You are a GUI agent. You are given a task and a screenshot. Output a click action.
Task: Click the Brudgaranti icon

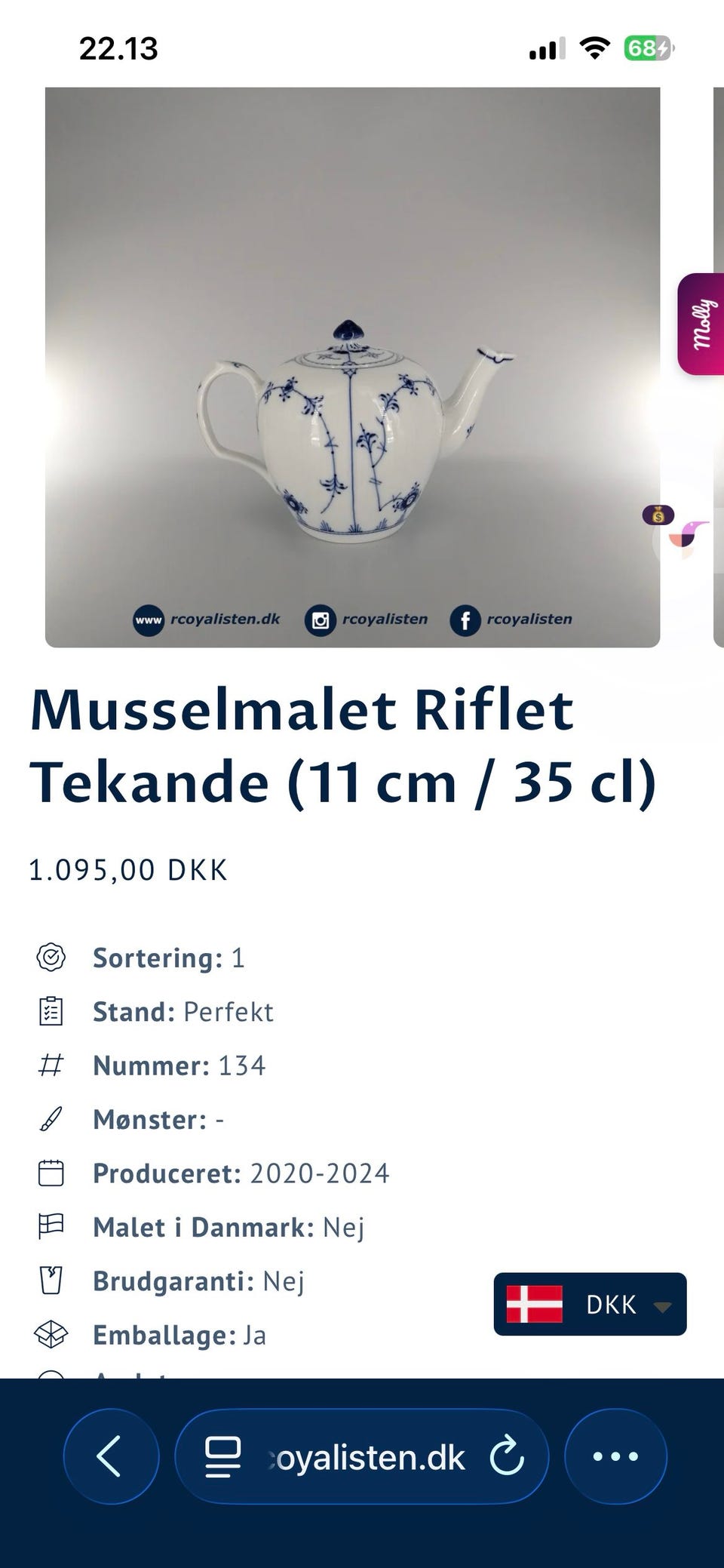tap(50, 1281)
